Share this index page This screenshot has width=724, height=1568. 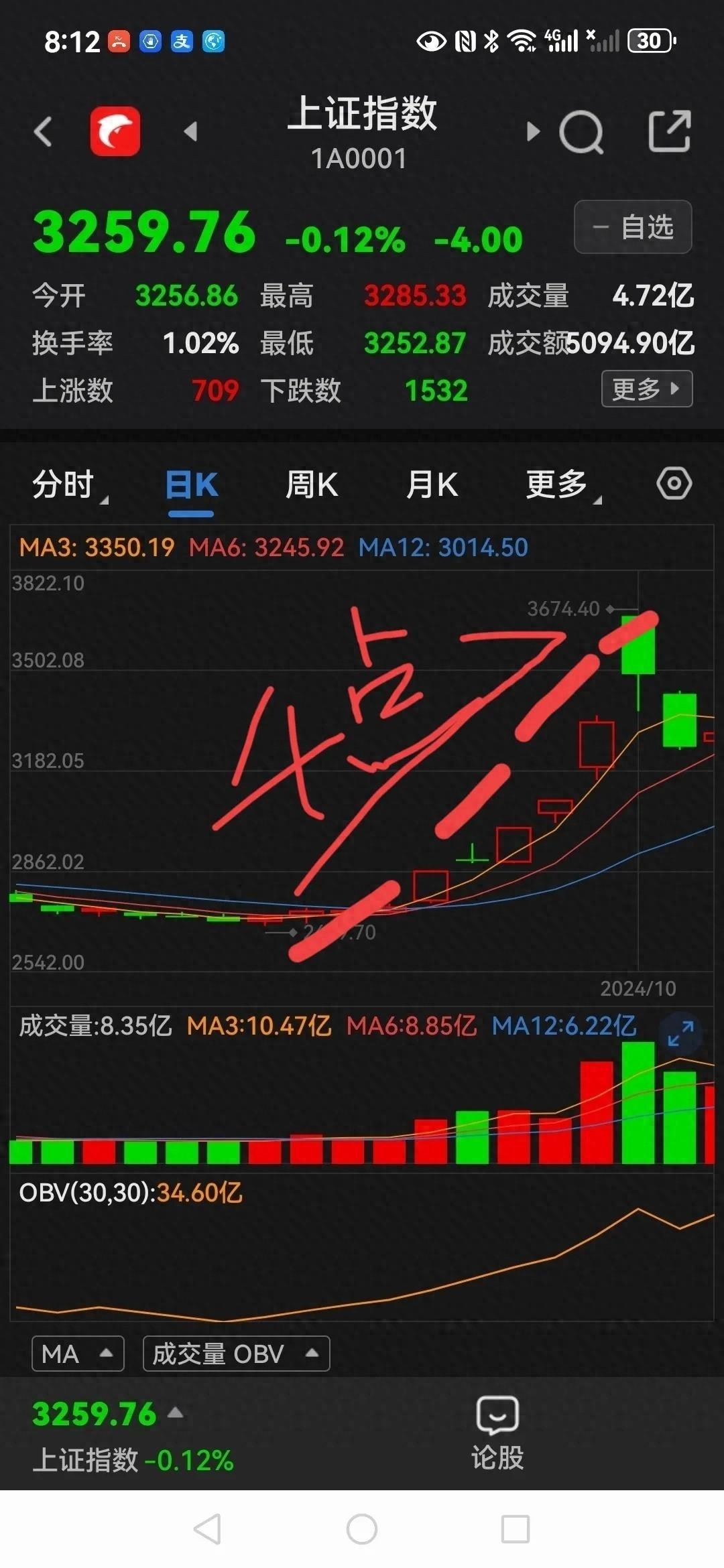click(669, 131)
